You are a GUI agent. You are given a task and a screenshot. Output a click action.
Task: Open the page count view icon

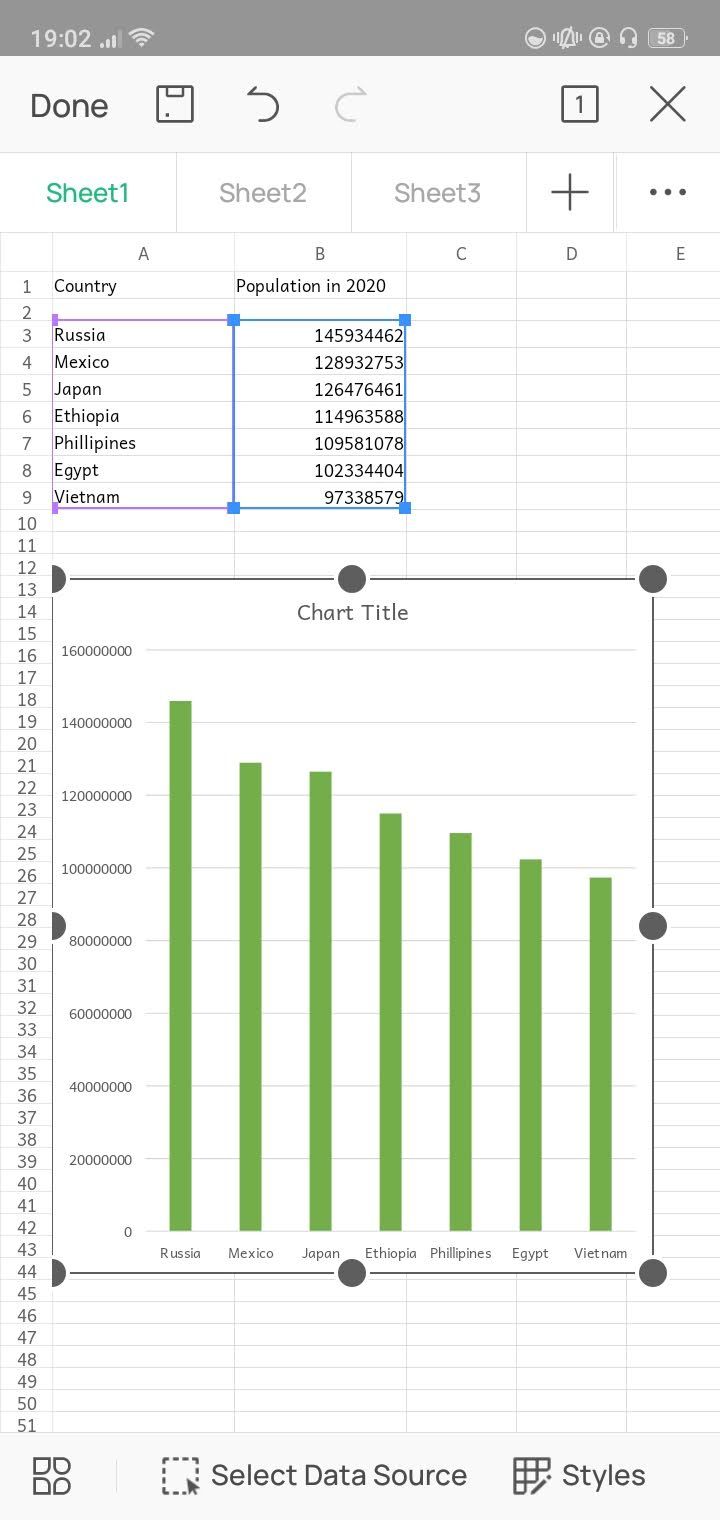click(580, 104)
